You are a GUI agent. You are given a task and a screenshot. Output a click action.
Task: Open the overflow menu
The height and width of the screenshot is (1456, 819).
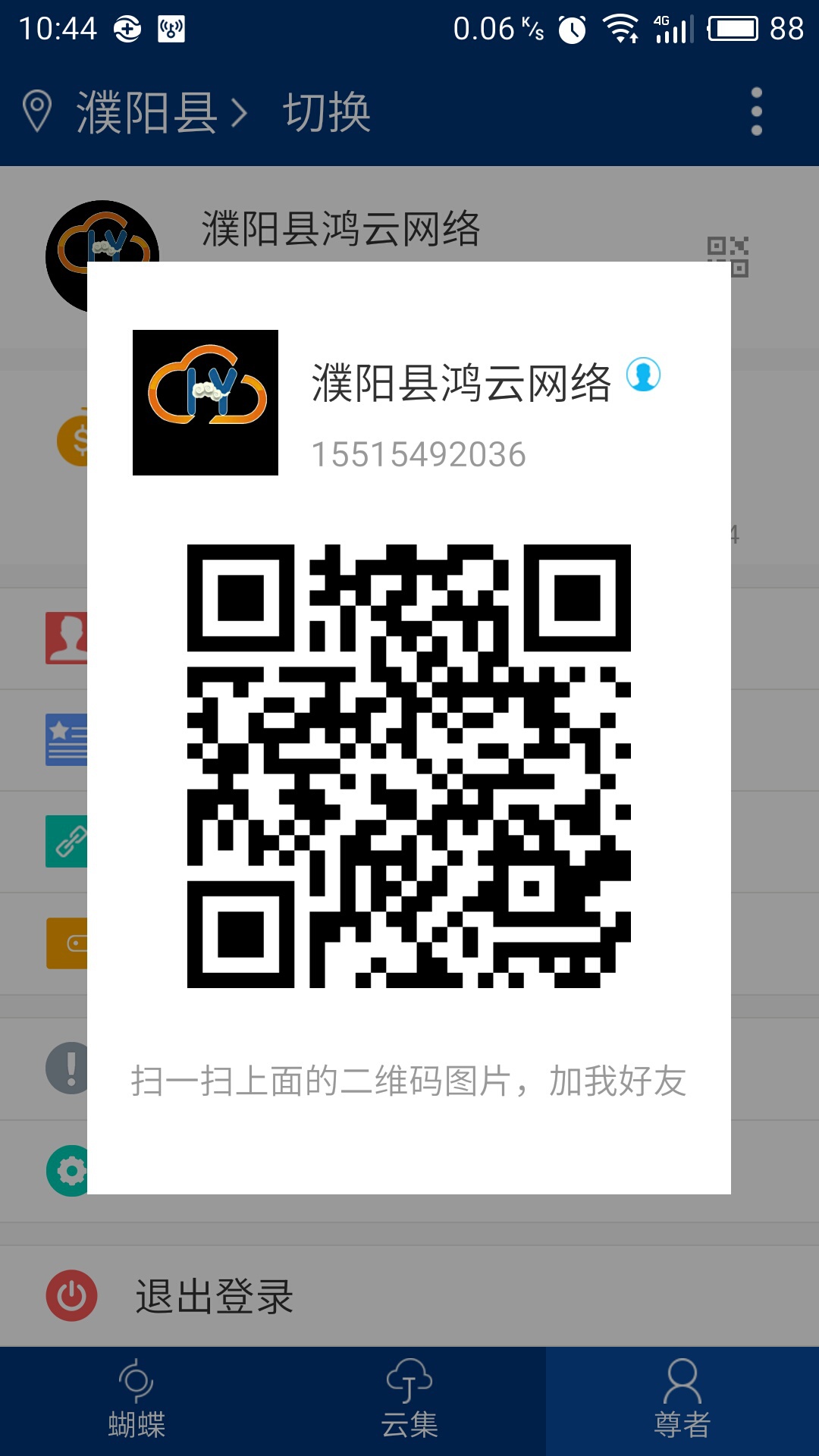[756, 112]
